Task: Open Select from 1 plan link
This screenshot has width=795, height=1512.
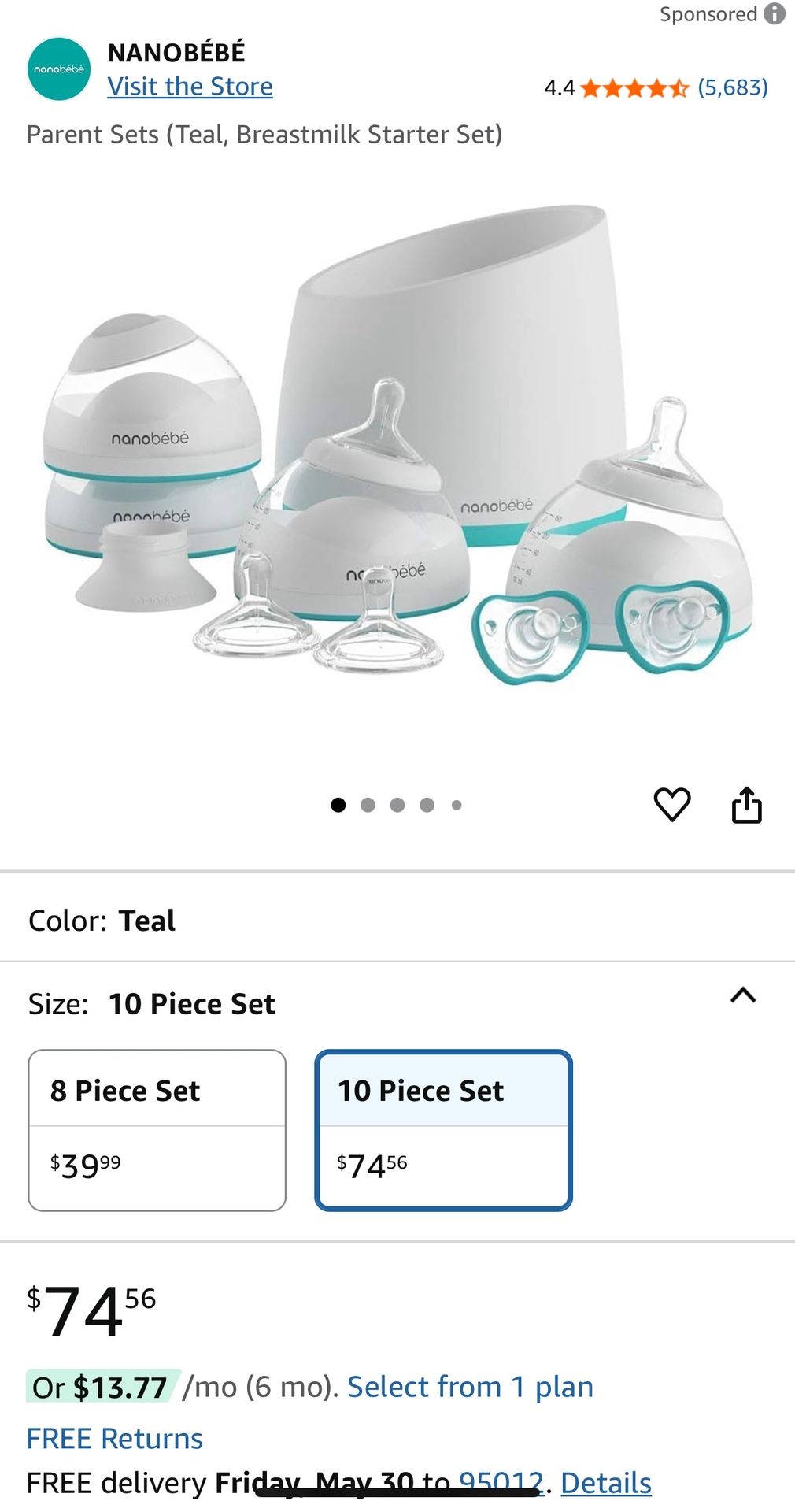Action: point(470,1387)
